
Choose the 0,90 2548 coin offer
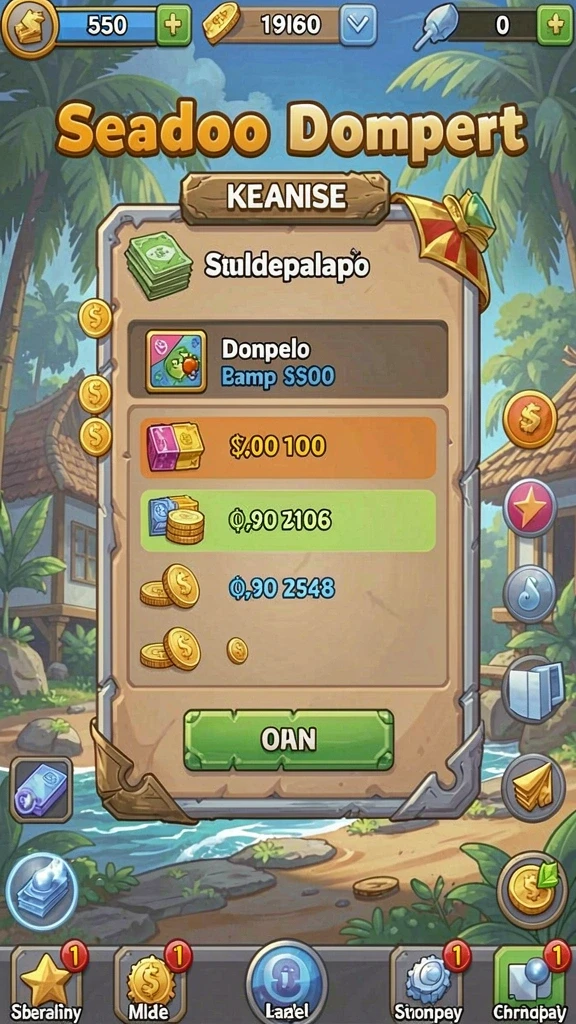[288, 588]
